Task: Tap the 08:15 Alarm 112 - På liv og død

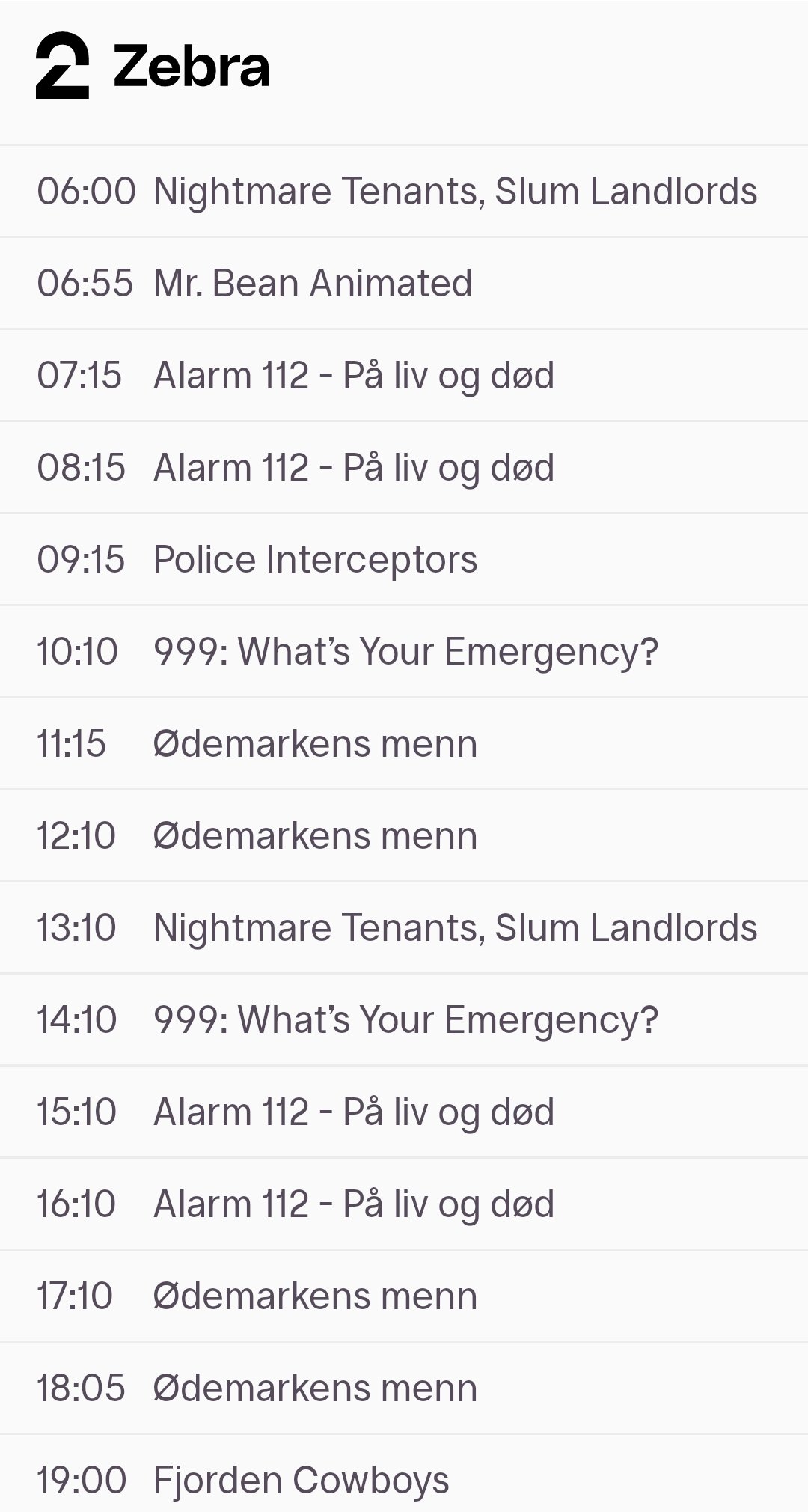Action: [404, 468]
